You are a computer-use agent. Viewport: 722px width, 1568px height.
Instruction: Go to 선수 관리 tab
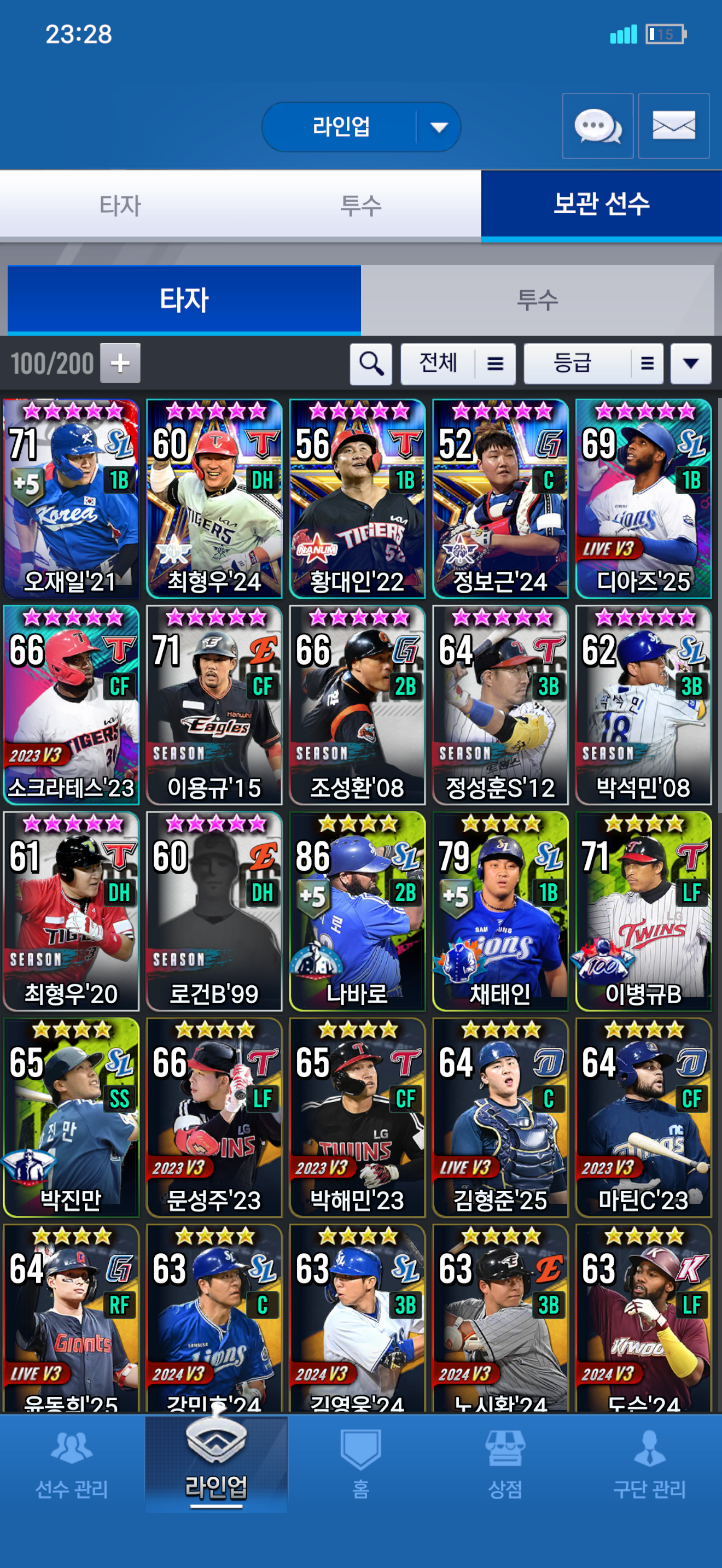pos(72,1466)
